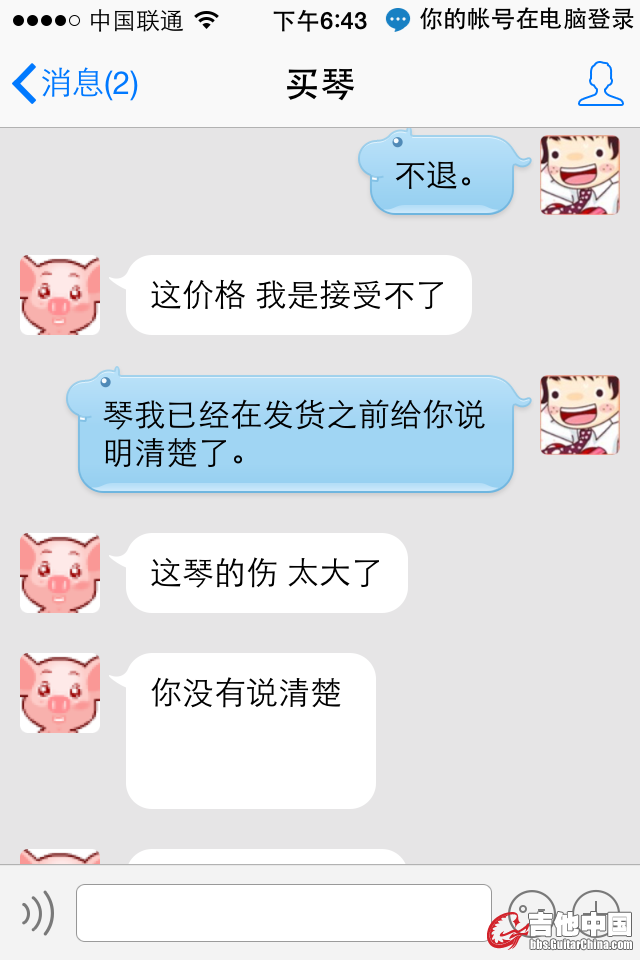Tap the message input field
The image size is (640, 960).
pos(284,912)
